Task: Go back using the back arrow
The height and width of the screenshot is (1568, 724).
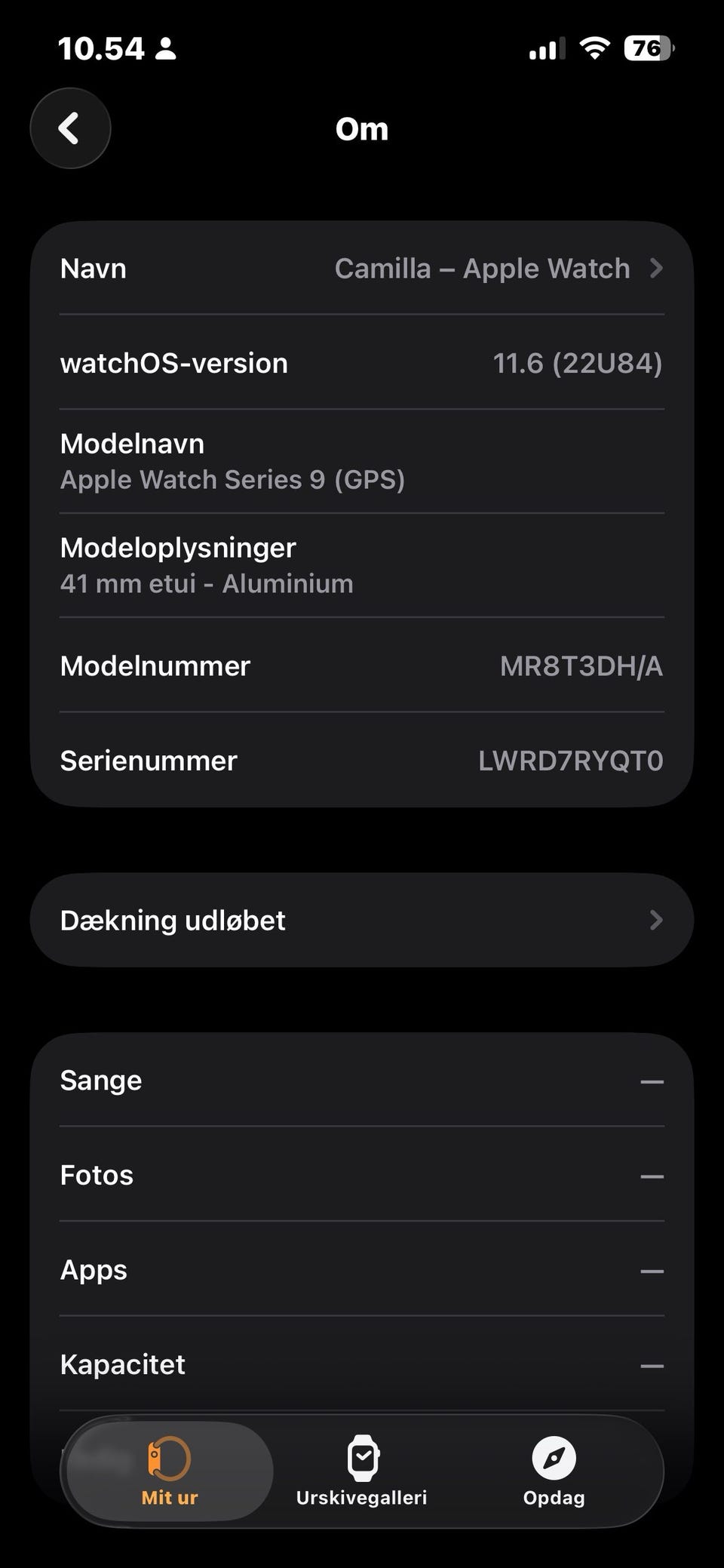Action: 70,128
